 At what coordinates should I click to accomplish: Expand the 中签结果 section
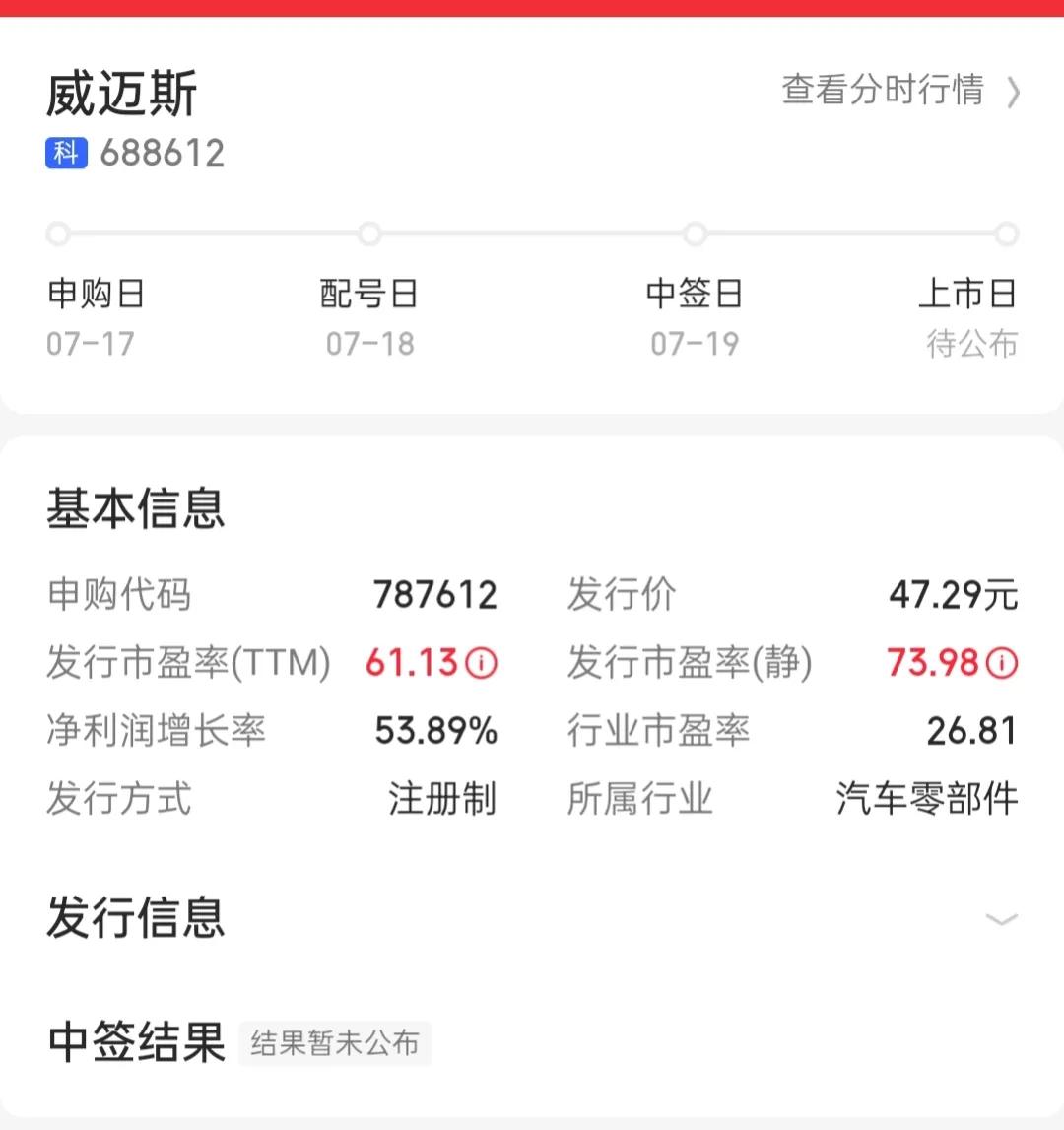coord(135,1042)
